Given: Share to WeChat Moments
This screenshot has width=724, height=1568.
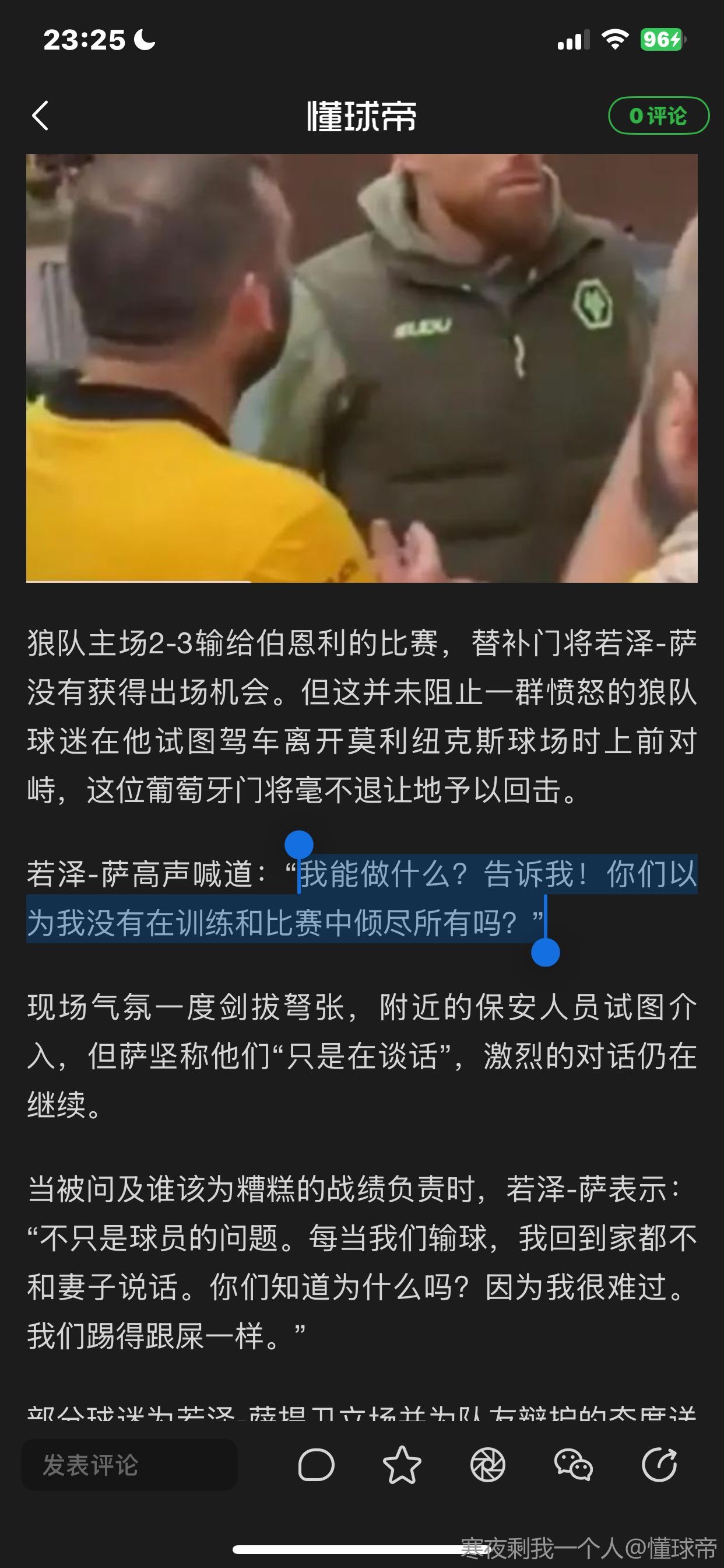Looking at the screenshot, I should (487, 1465).
